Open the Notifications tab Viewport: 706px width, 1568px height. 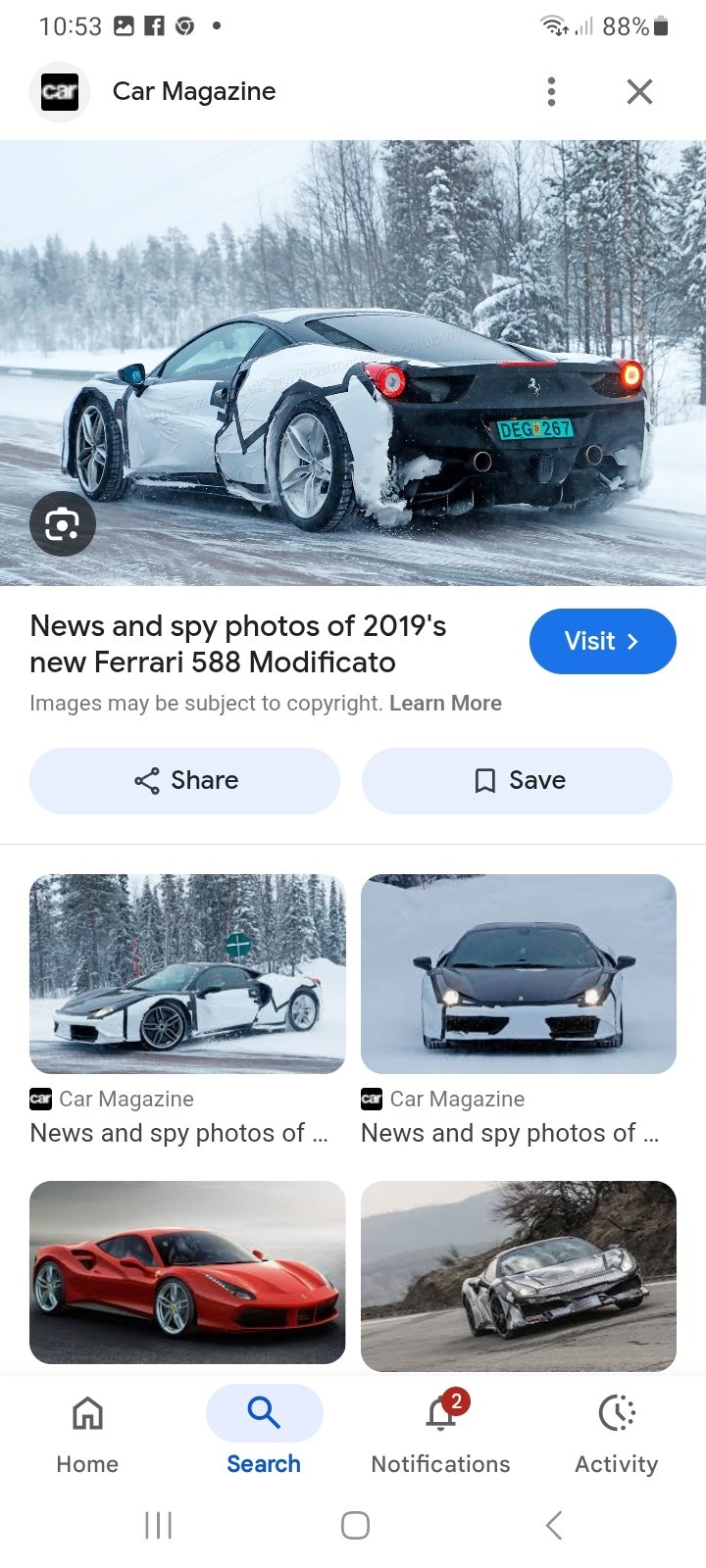[440, 1431]
